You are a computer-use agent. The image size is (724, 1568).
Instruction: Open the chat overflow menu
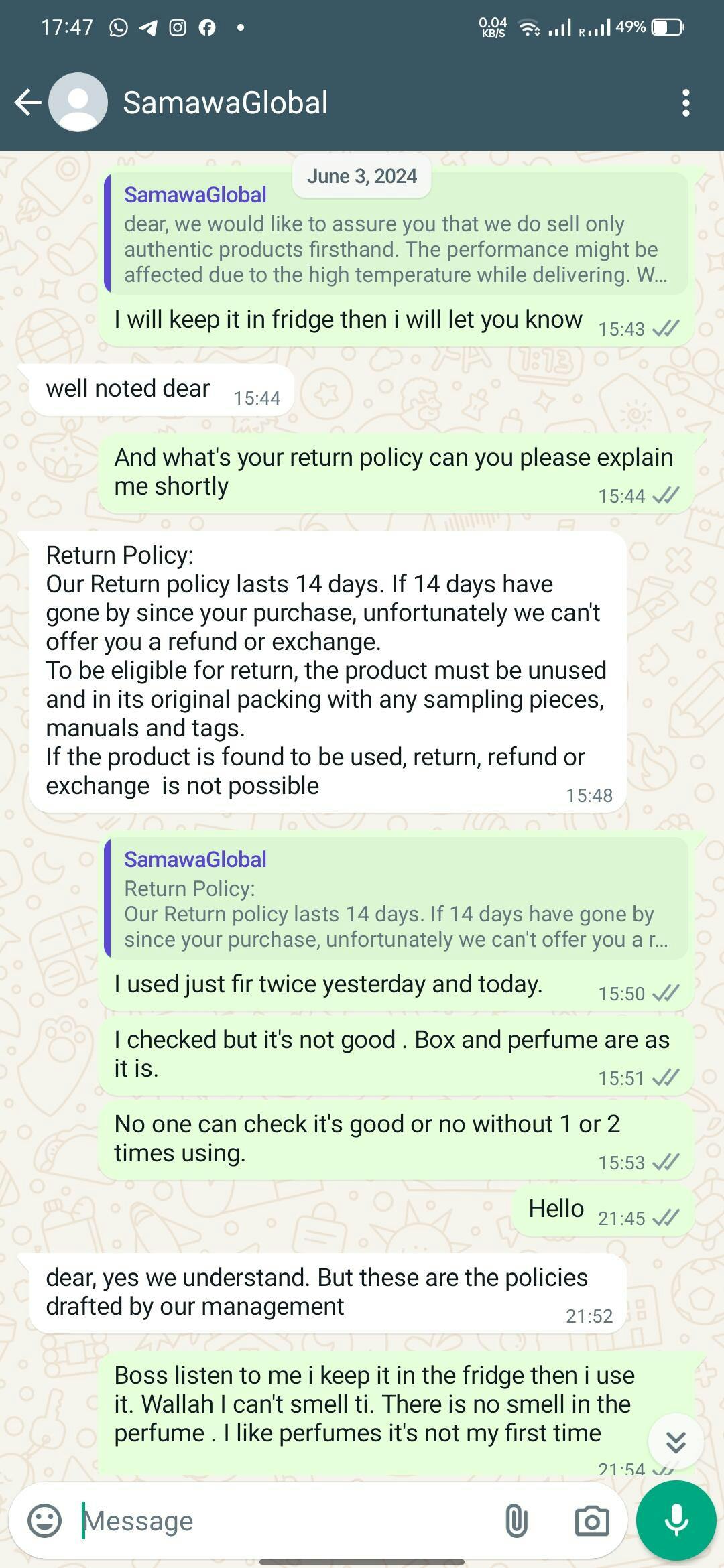[685, 103]
